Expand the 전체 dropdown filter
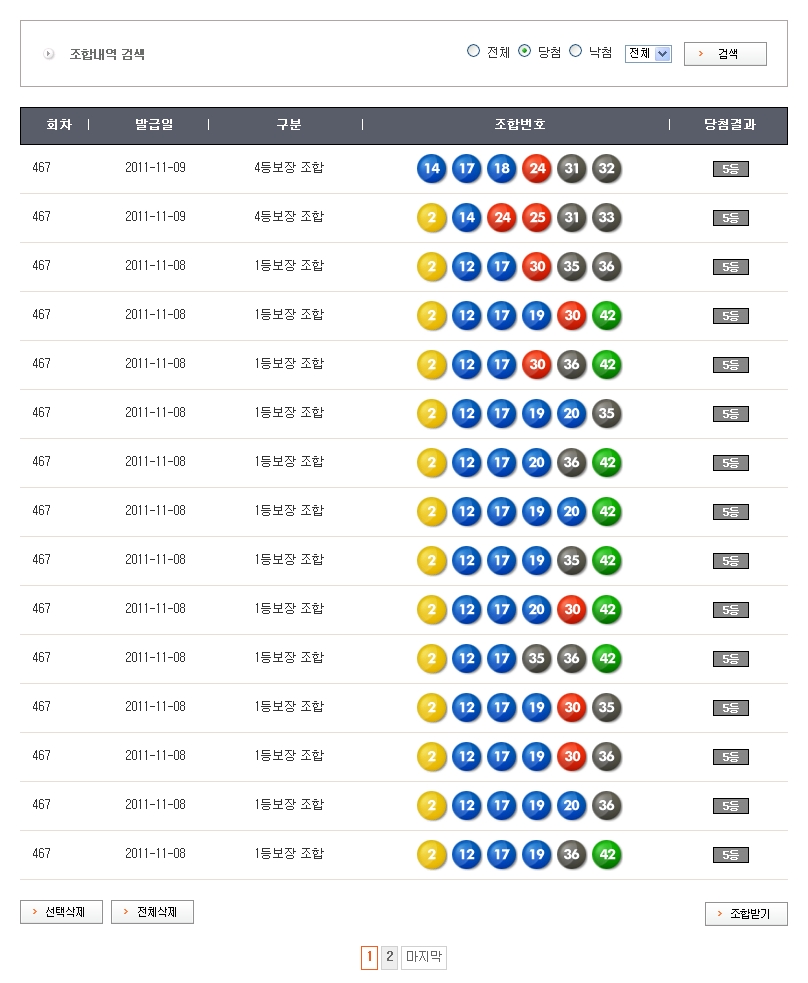808x983 pixels. coord(647,54)
